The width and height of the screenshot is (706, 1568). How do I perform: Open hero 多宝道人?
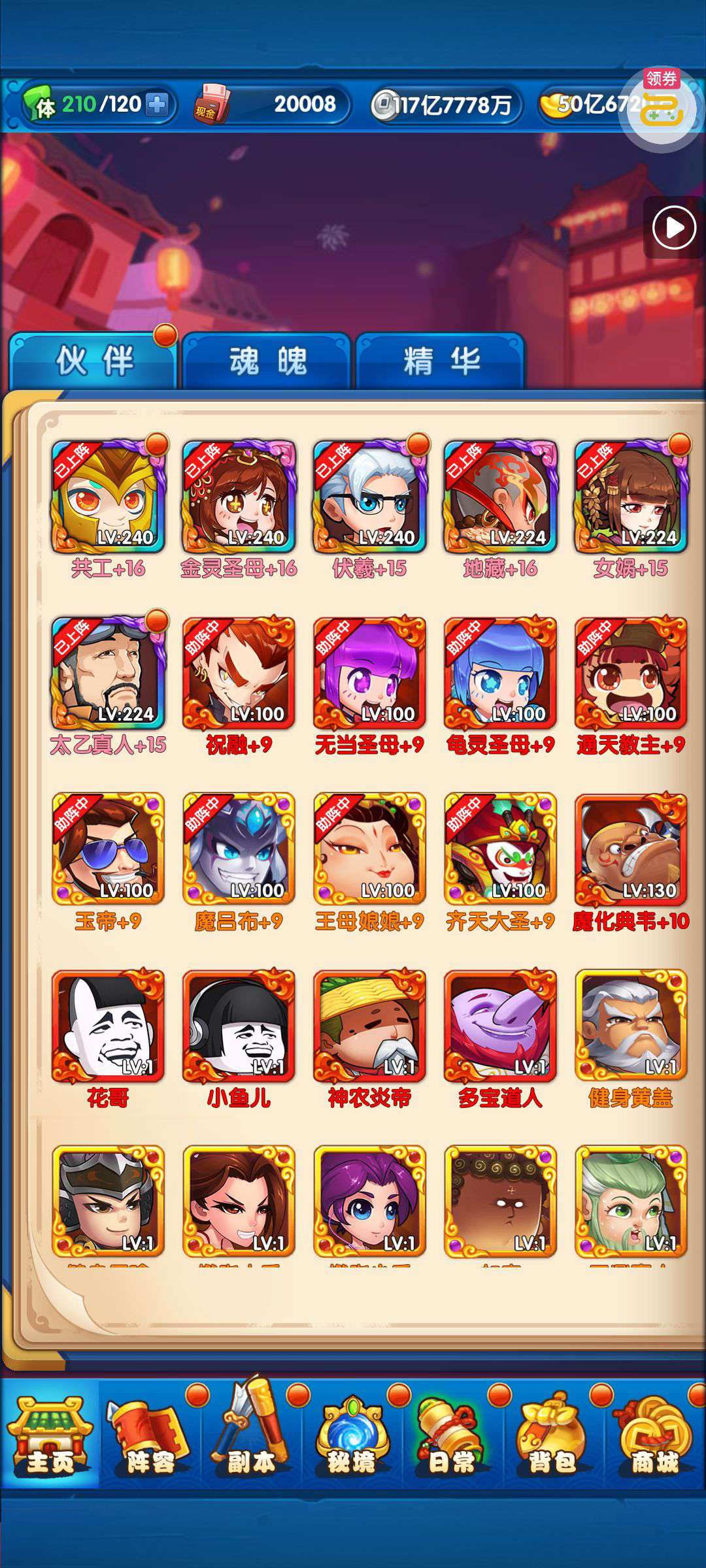tap(500, 1027)
